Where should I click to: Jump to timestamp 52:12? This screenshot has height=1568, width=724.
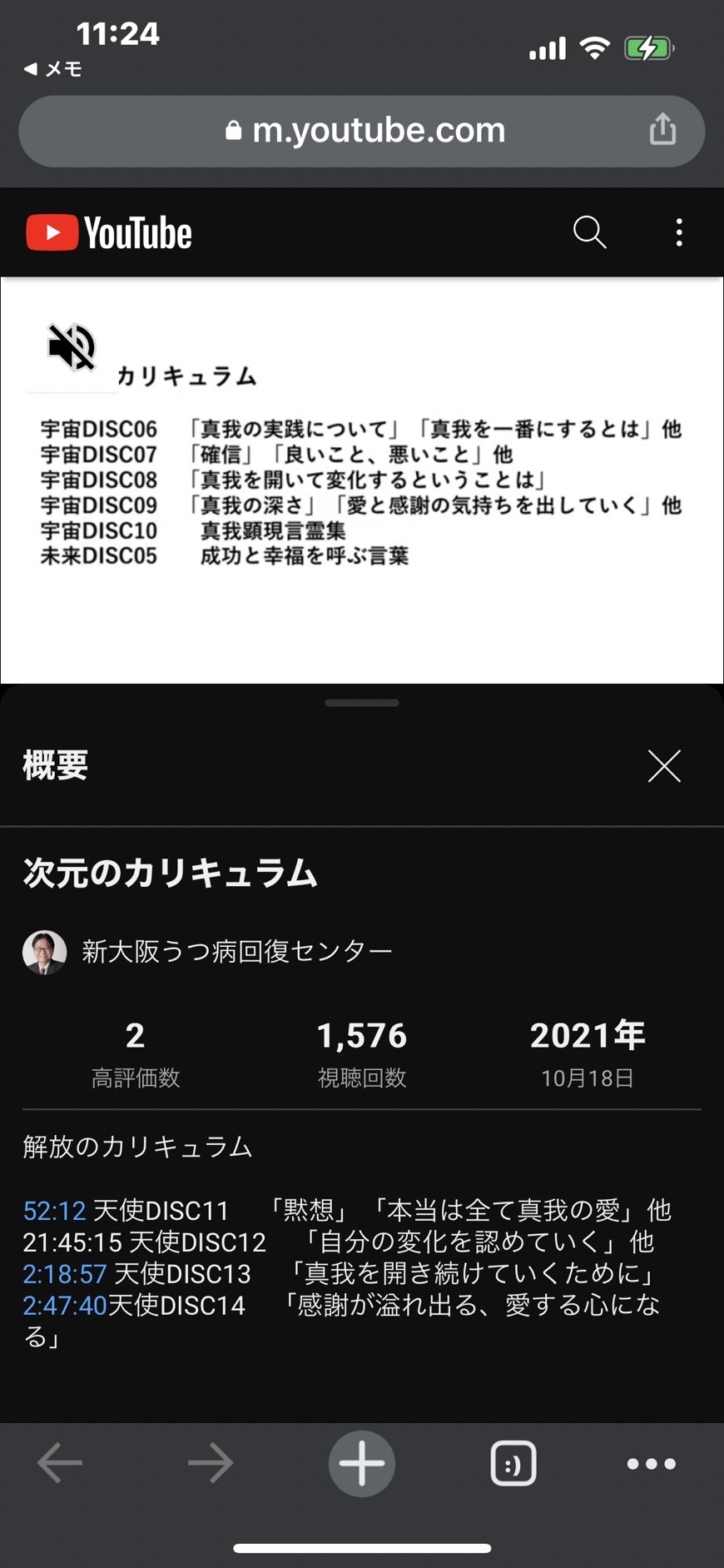click(x=54, y=1210)
